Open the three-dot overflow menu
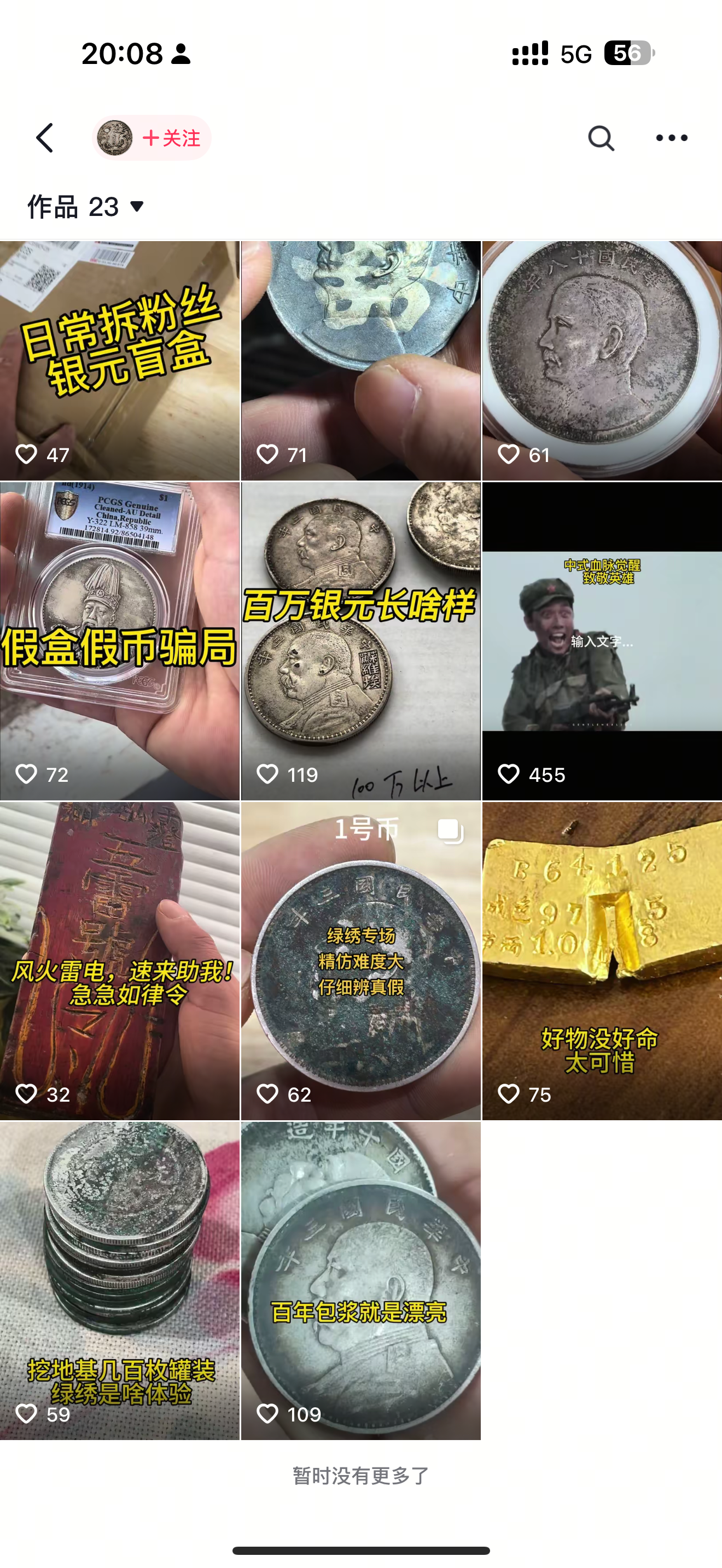The height and width of the screenshot is (1568, 722). [672, 138]
